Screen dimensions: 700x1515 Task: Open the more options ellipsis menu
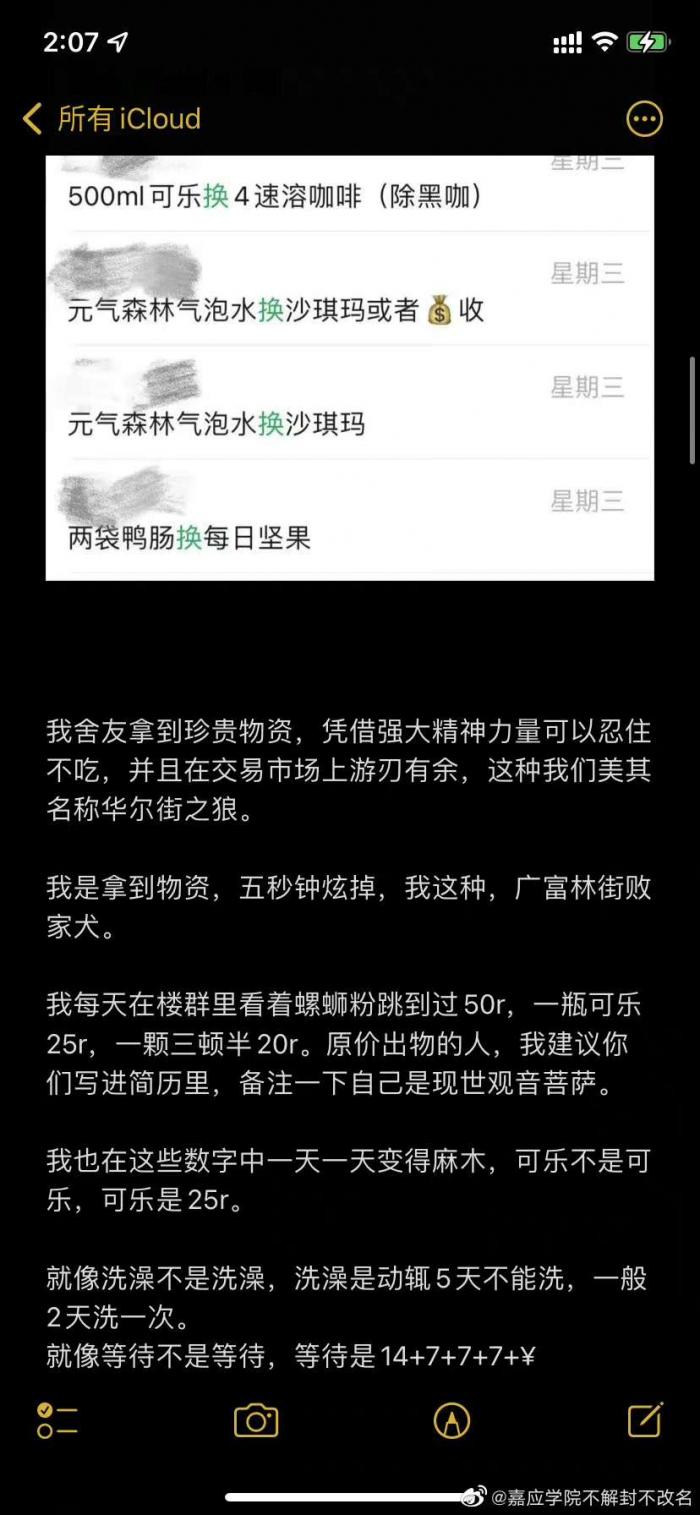644,119
